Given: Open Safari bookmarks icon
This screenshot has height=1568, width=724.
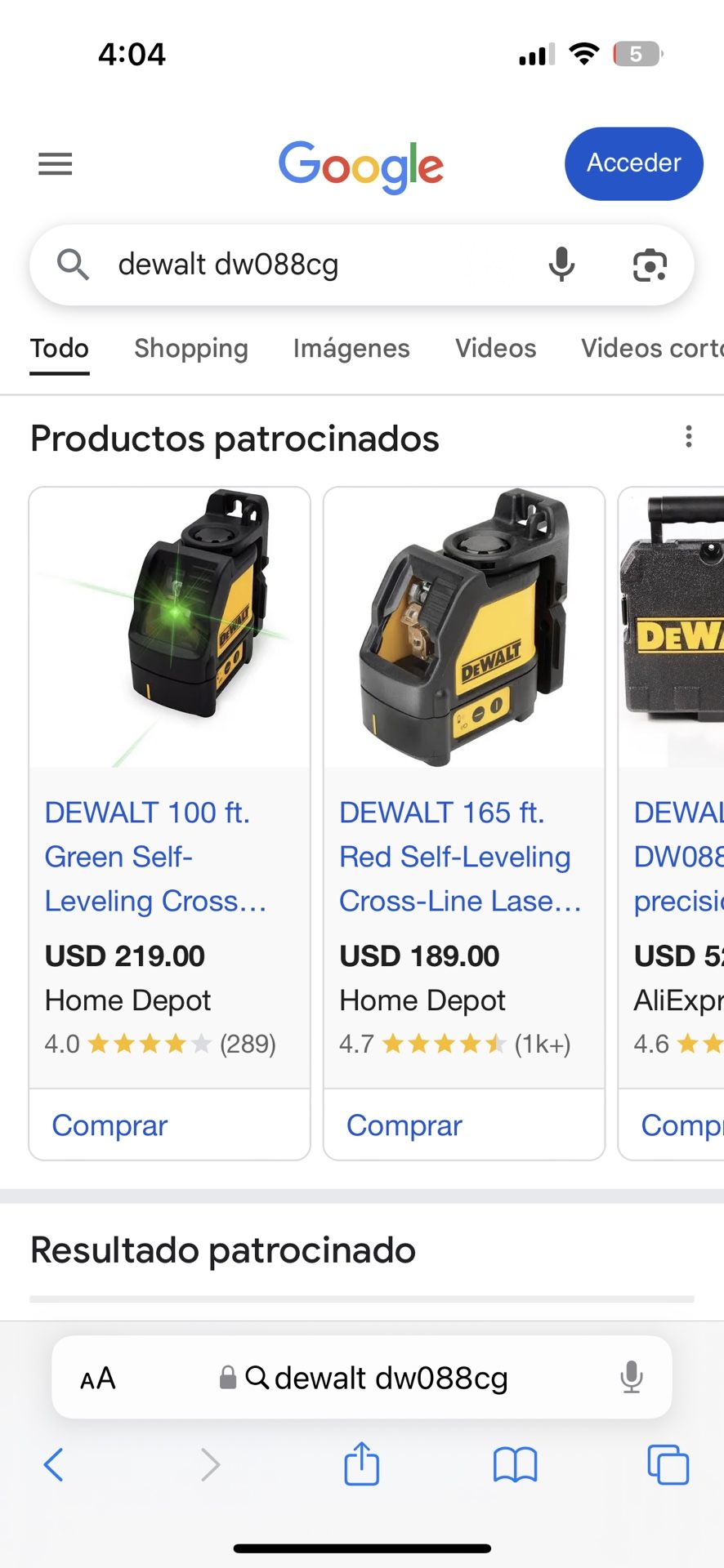Looking at the screenshot, I should (516, 1464).
